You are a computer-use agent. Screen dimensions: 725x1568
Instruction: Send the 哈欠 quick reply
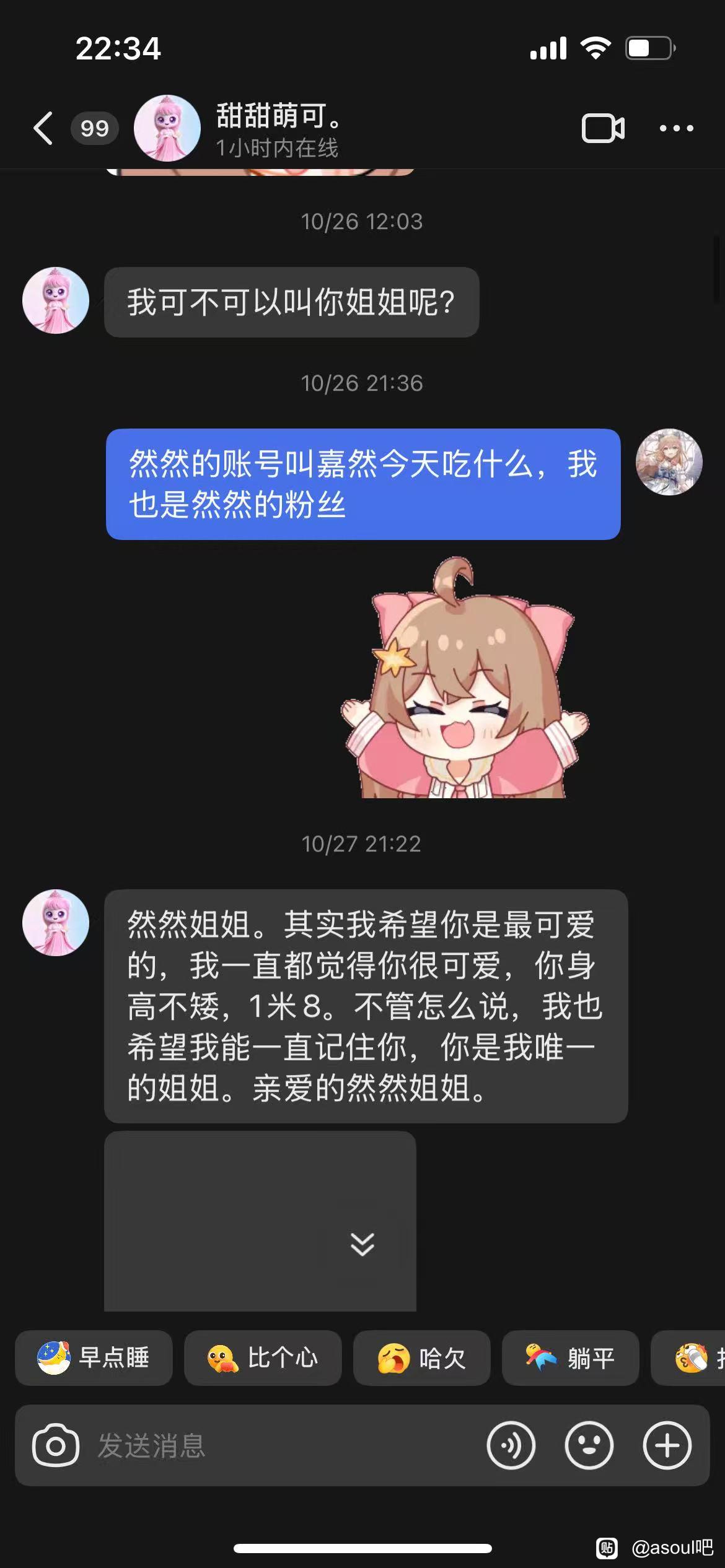[421, 1358]
